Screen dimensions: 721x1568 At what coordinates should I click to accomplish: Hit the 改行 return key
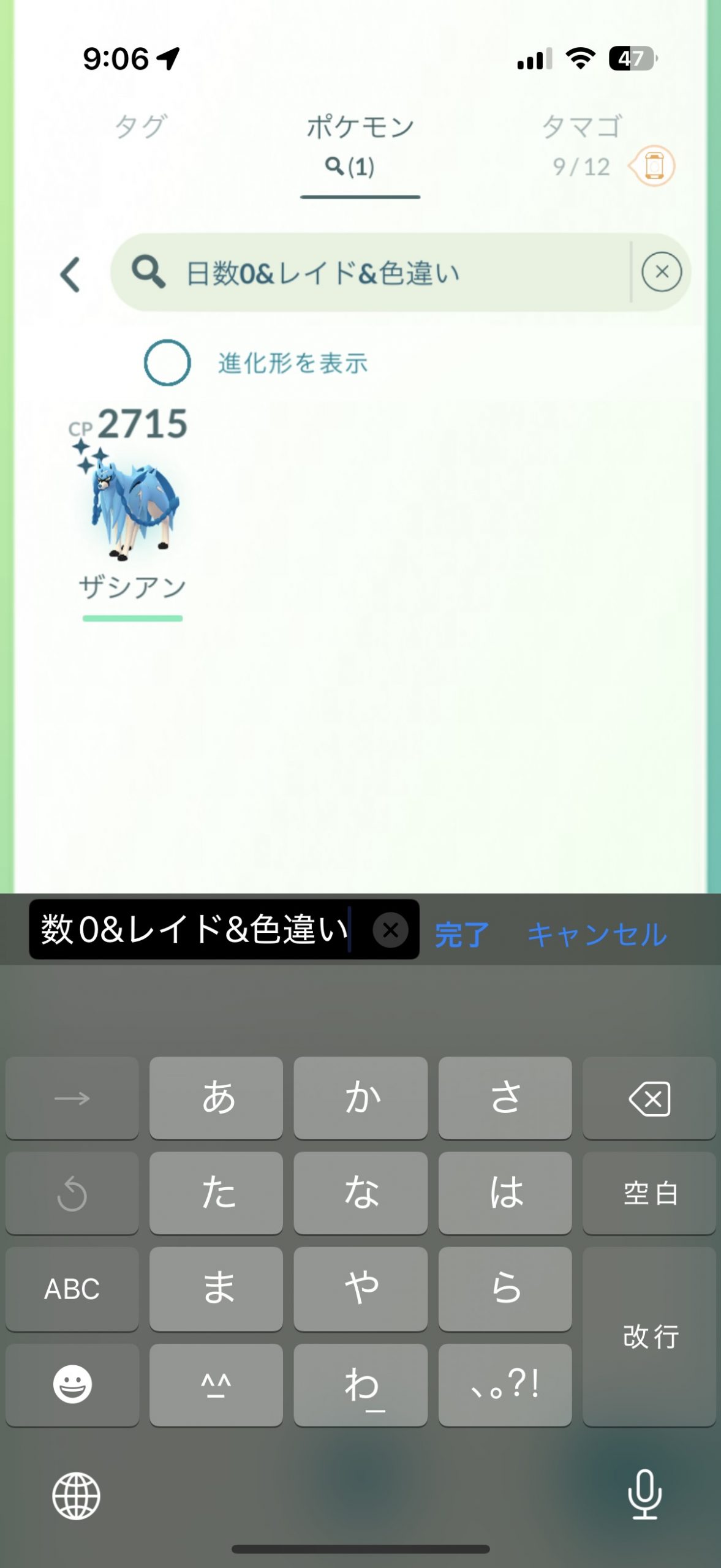point(649,1336)
